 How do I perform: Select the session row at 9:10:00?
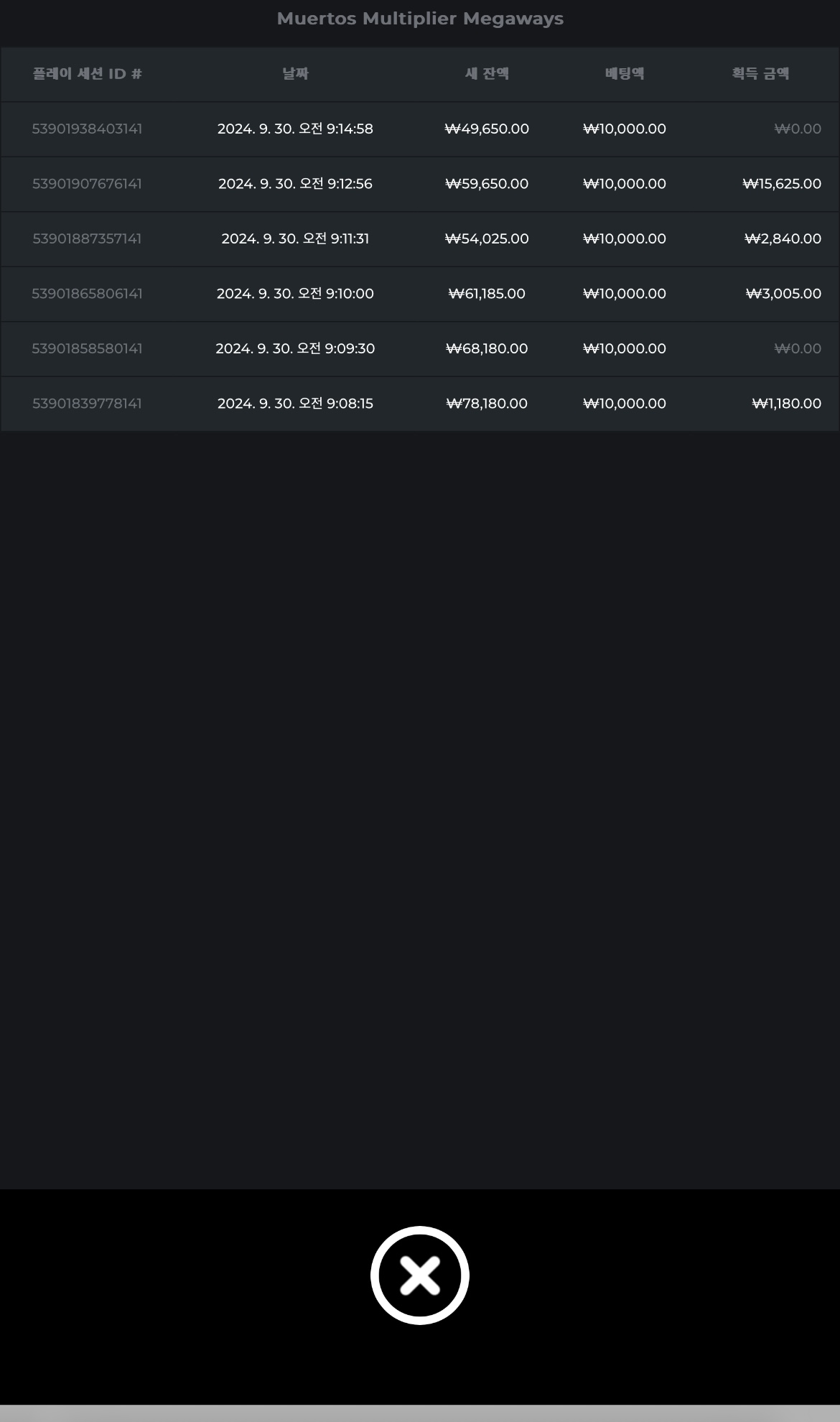(420, 294)
